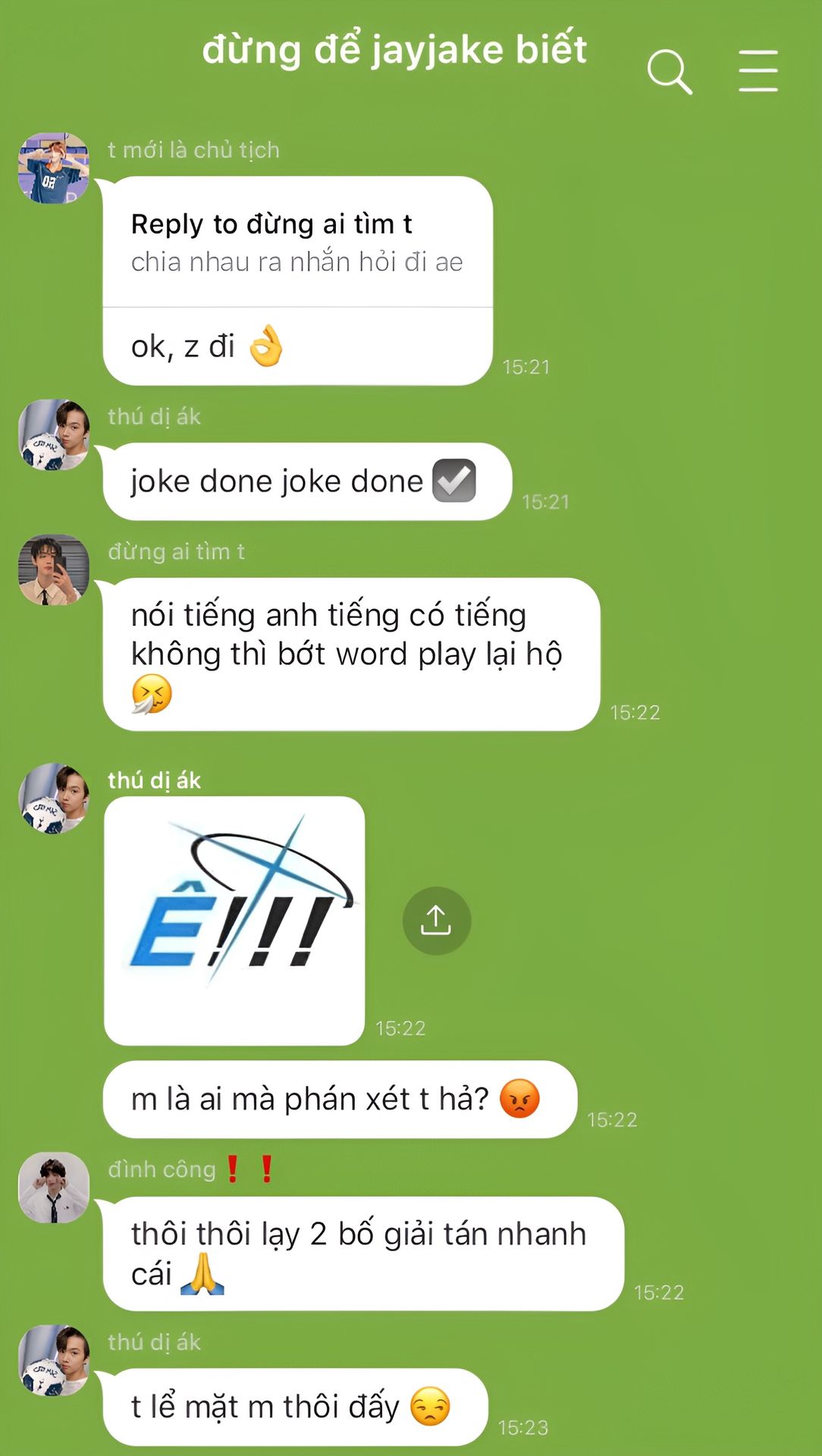Jump to the quoted message 'chia nhau ra nhắn hỏi đi ae'

click(297, 243)
